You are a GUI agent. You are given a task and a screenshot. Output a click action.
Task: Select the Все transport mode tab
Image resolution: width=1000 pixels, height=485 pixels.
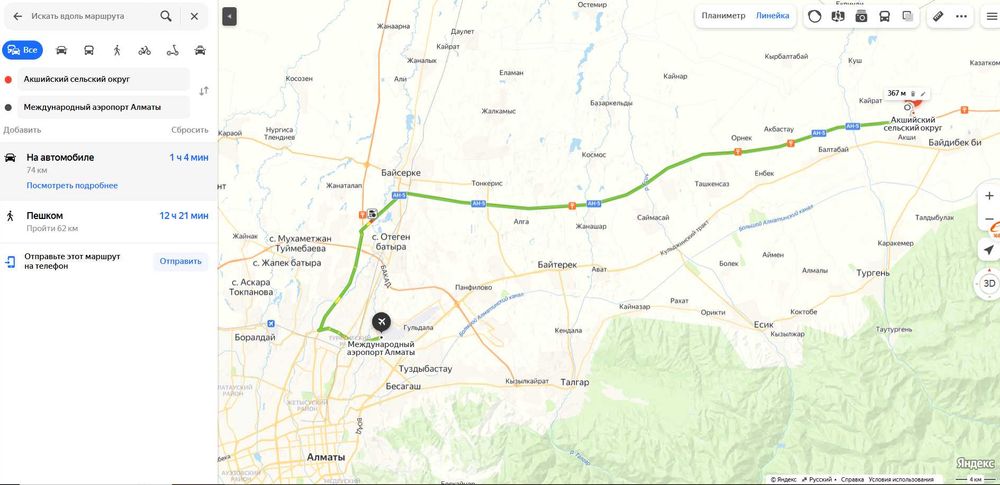click(x=22, y=50)
